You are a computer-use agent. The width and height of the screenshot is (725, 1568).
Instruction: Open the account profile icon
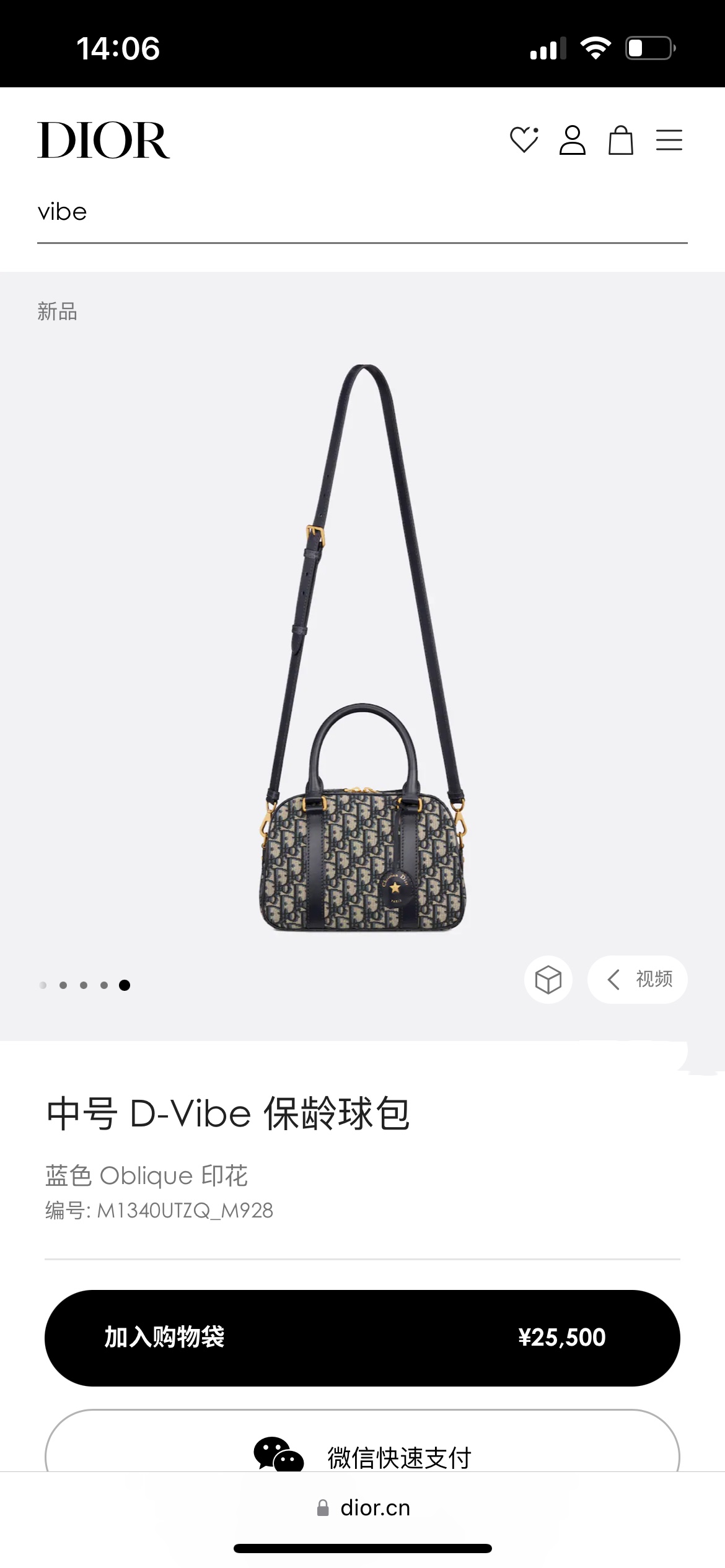pyautogui.click(x=572, y=140)
